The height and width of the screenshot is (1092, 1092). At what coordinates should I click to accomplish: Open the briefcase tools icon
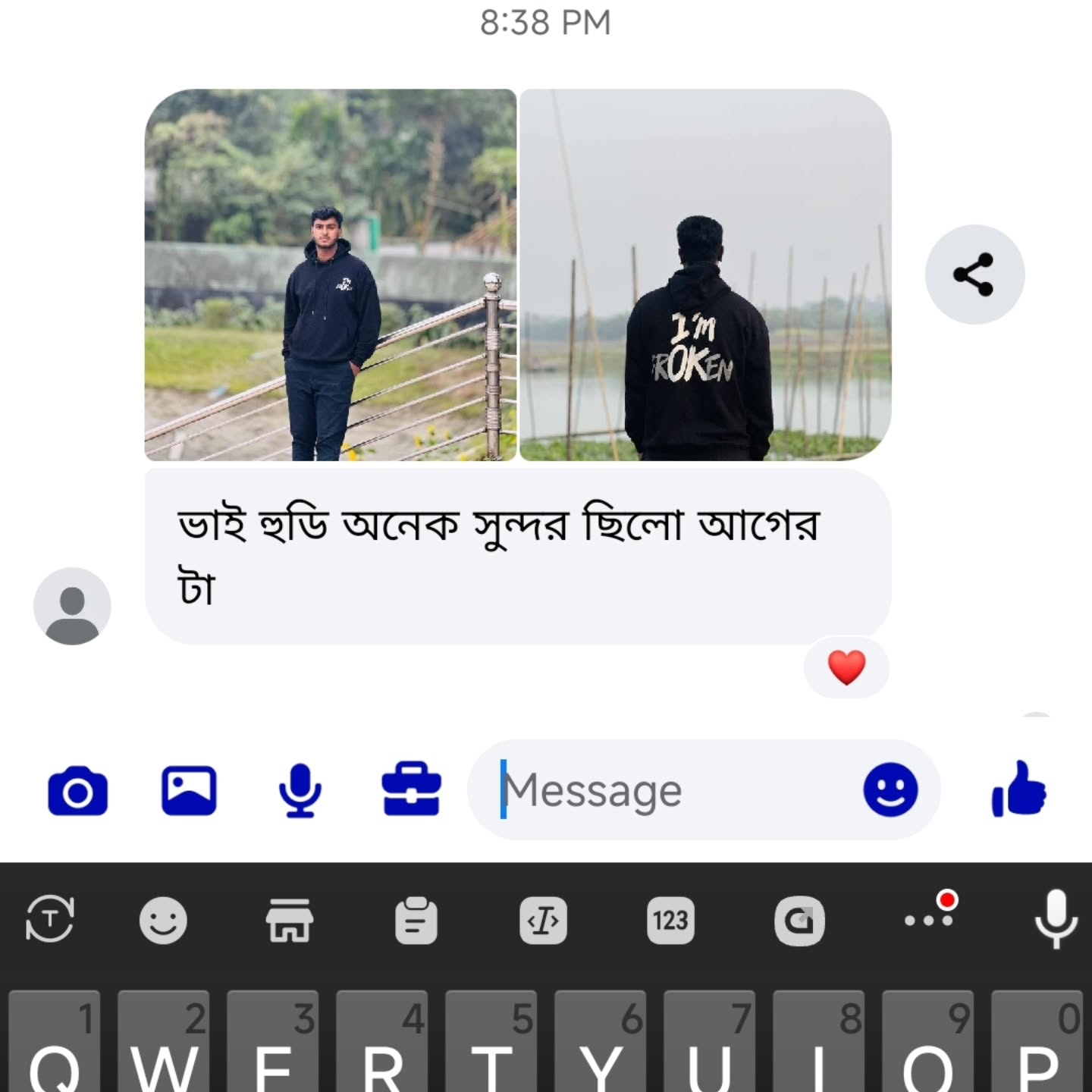click(x=412, y=791)
